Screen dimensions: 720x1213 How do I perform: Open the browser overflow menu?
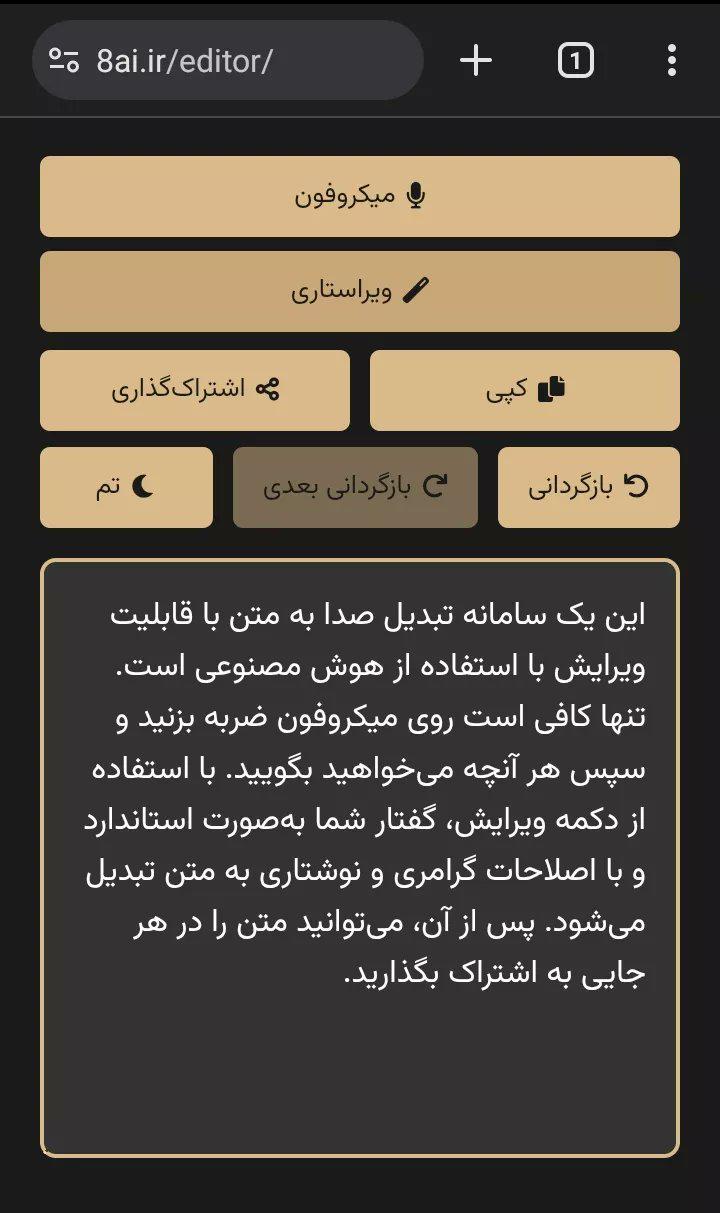click(671, 61)
